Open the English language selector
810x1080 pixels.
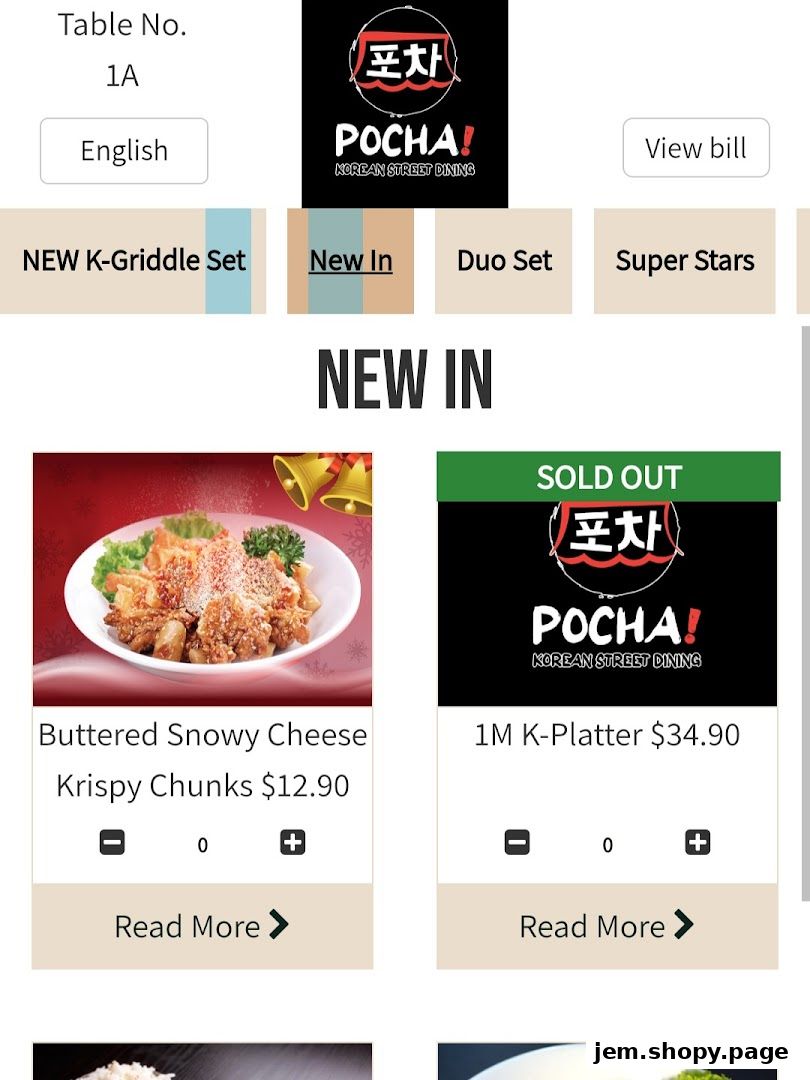pos(123,150)
